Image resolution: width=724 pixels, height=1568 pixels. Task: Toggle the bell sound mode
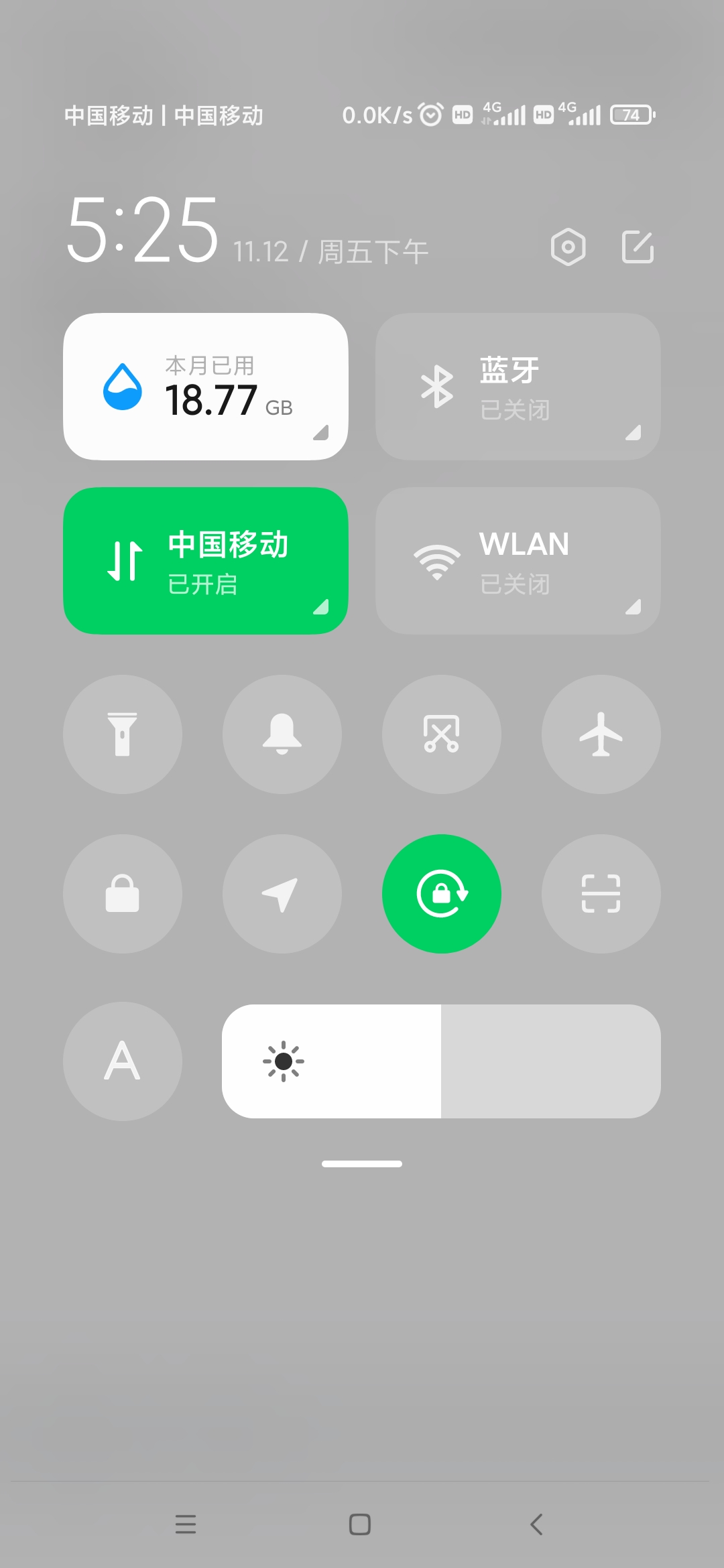point(282,734)
